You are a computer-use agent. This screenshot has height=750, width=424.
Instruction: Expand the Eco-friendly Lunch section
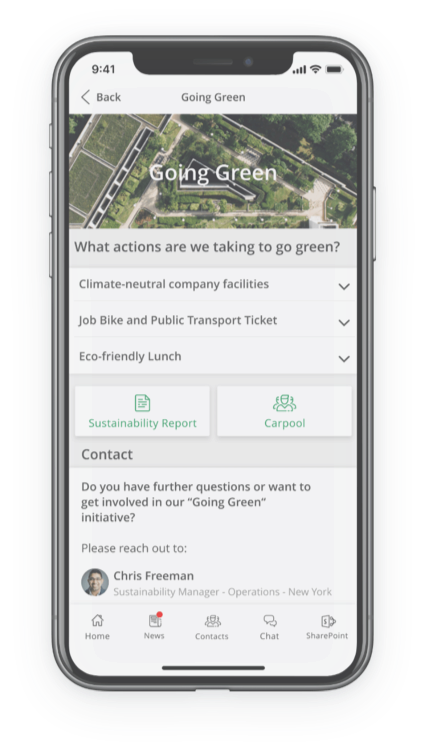212,356
